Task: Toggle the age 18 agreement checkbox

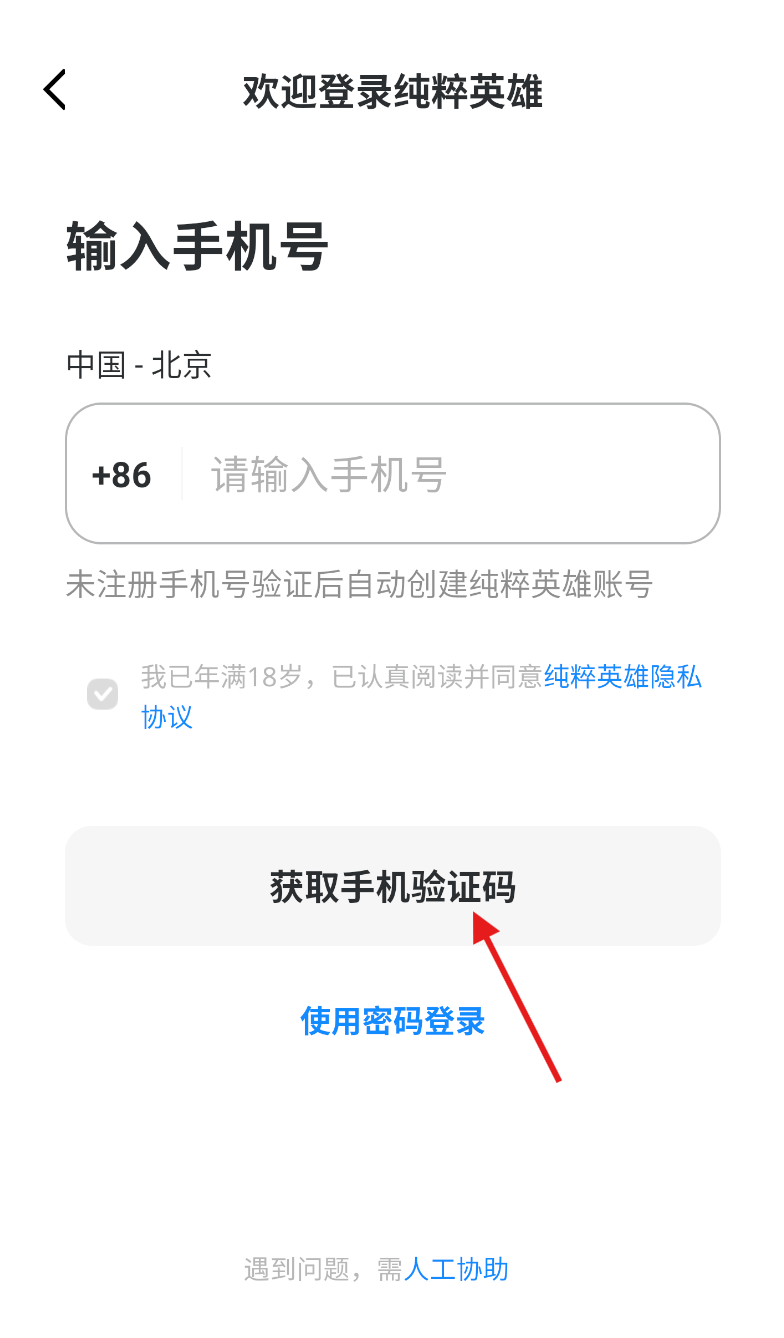Action: 102,694
